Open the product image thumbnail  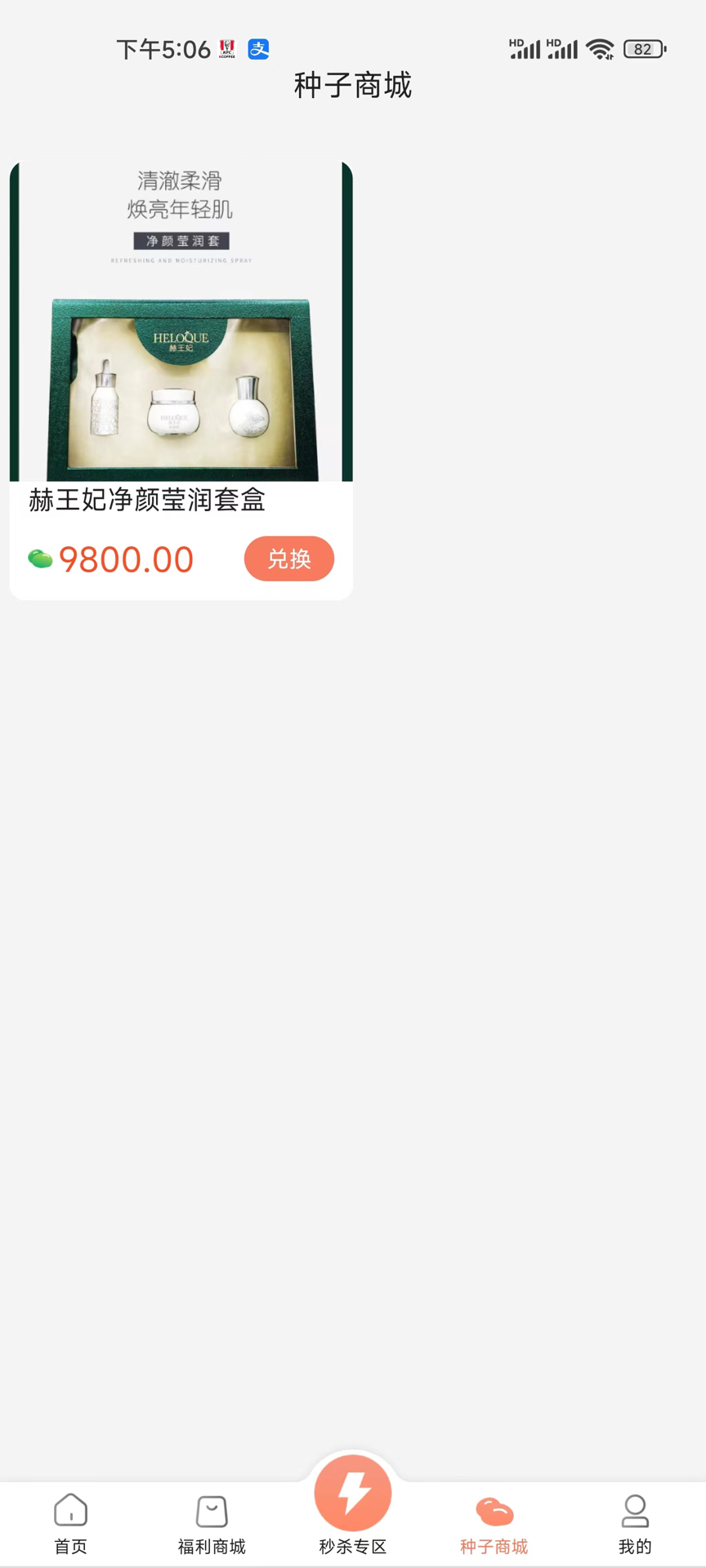coord(181,318)
